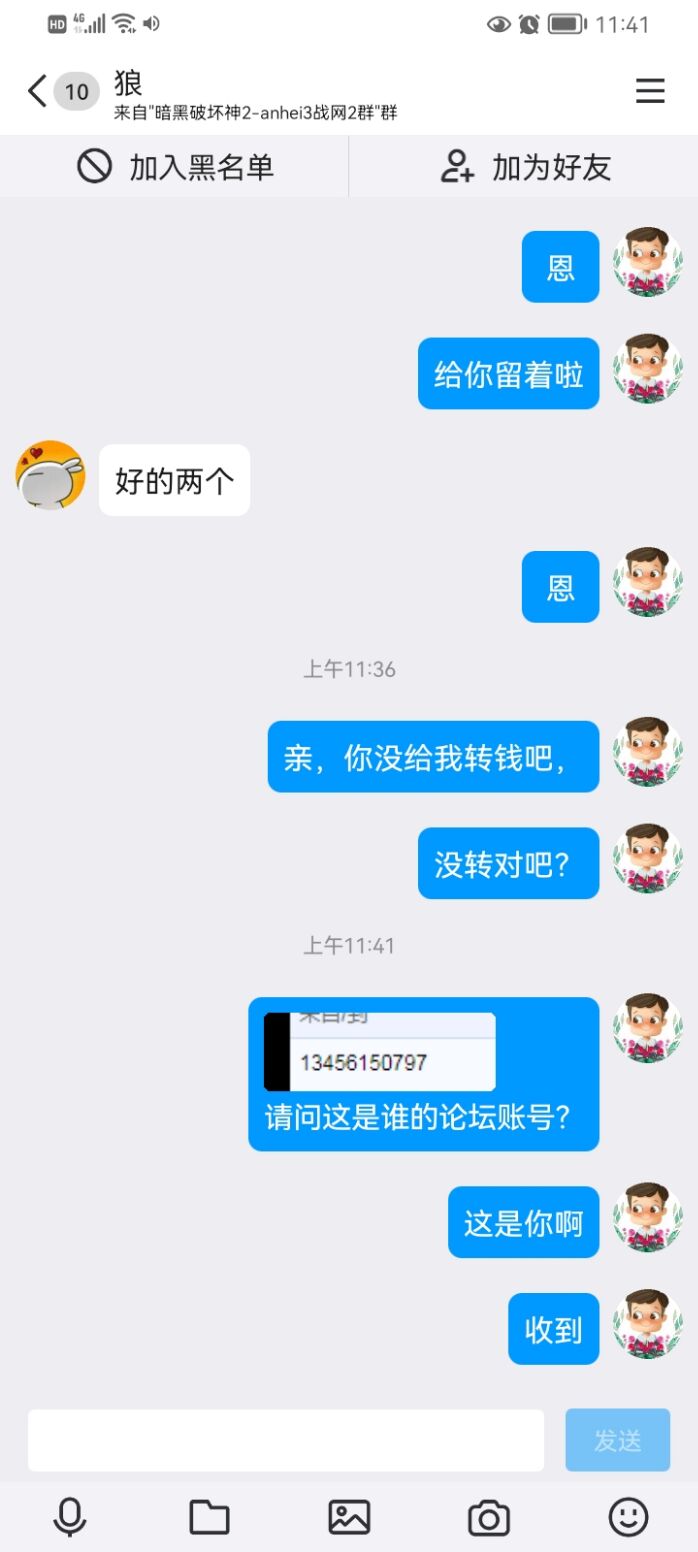Open my avatar beside 收到 message
Viewport: 698px width, 1552px height.
pyautogui.click(x=647, y=1324)
